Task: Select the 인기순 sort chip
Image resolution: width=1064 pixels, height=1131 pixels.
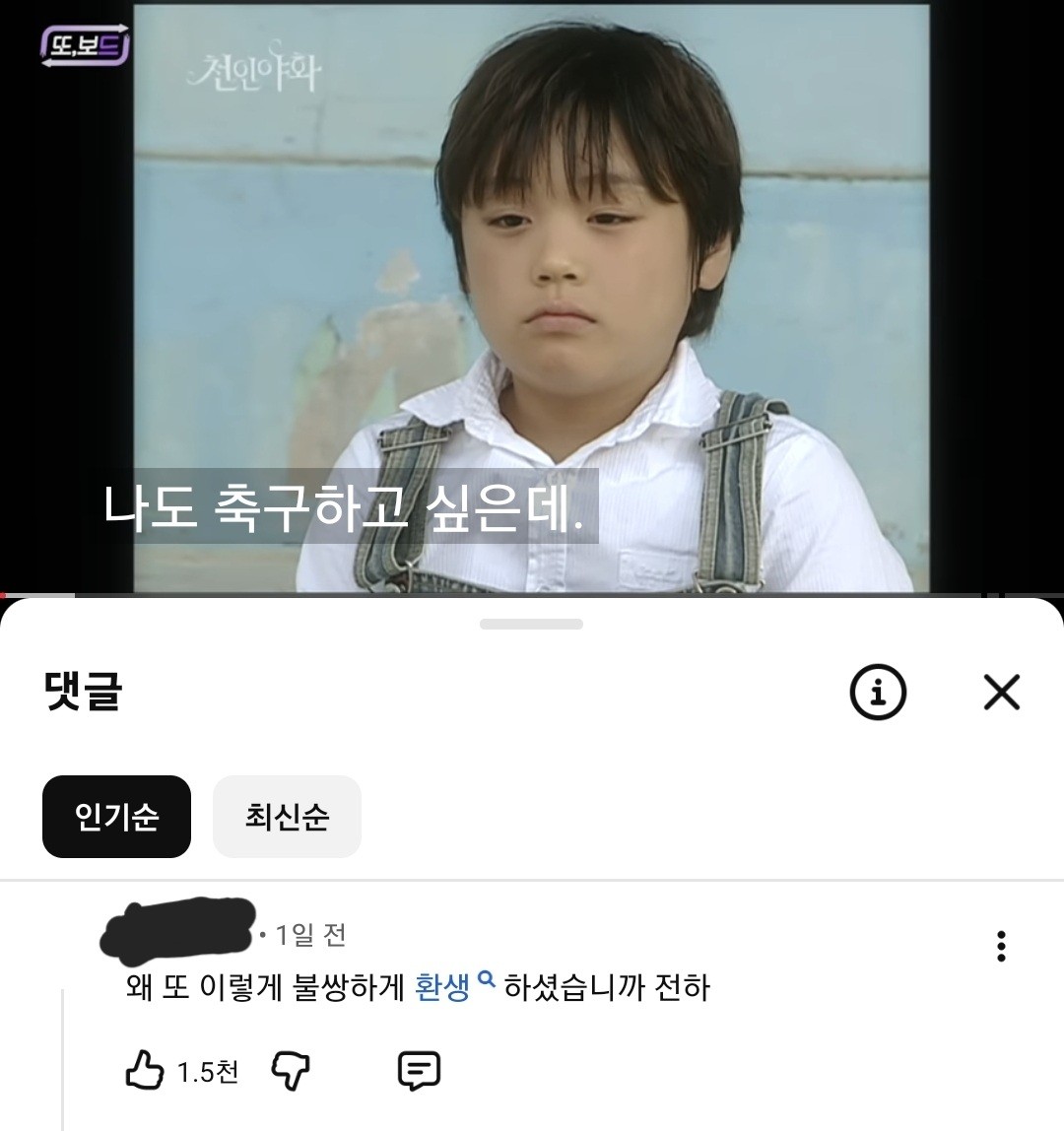Action: 116,817
